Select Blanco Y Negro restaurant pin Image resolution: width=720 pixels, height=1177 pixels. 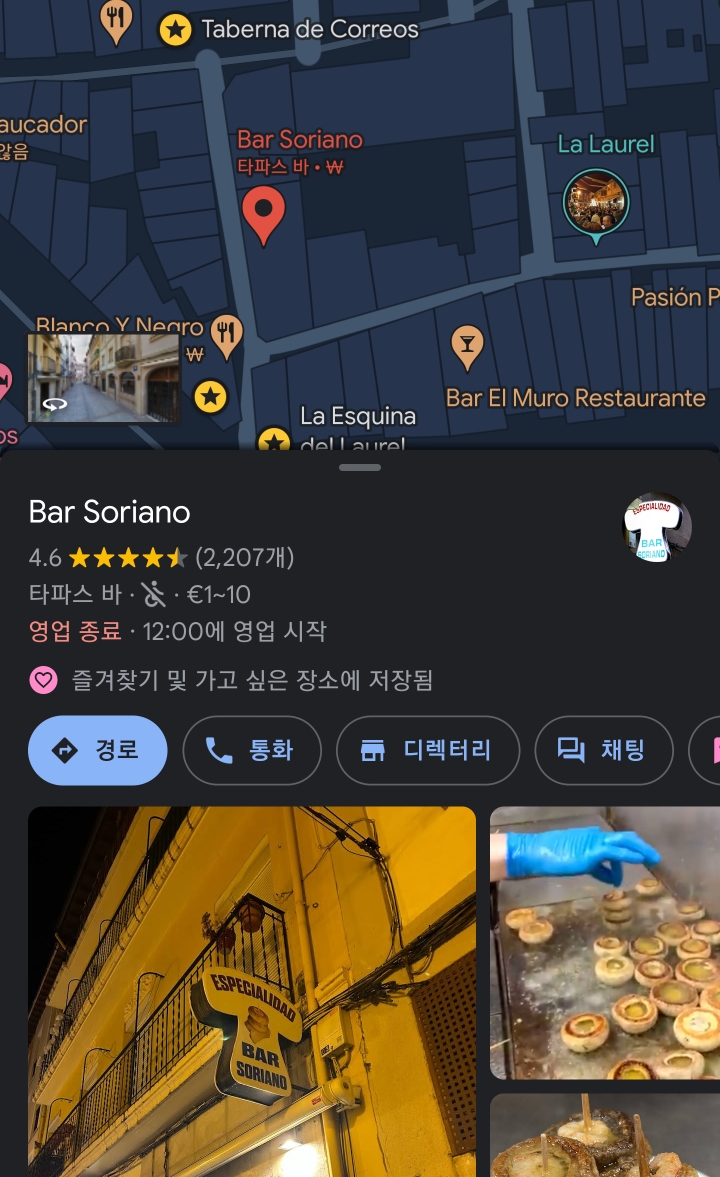(x=226, y=336)
